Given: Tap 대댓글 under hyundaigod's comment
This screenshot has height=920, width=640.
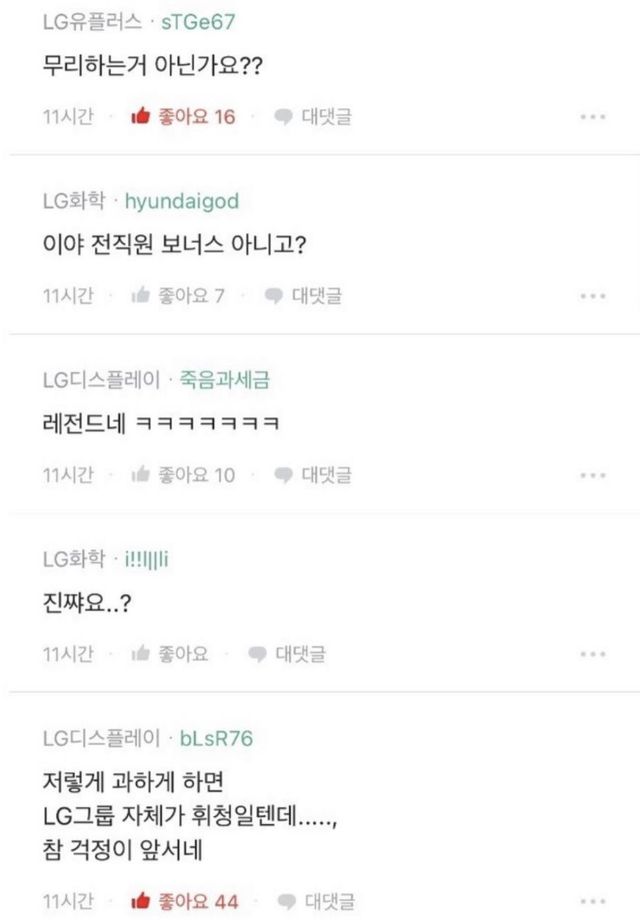Looking at the screenshot, I should (x=303, y=296).
